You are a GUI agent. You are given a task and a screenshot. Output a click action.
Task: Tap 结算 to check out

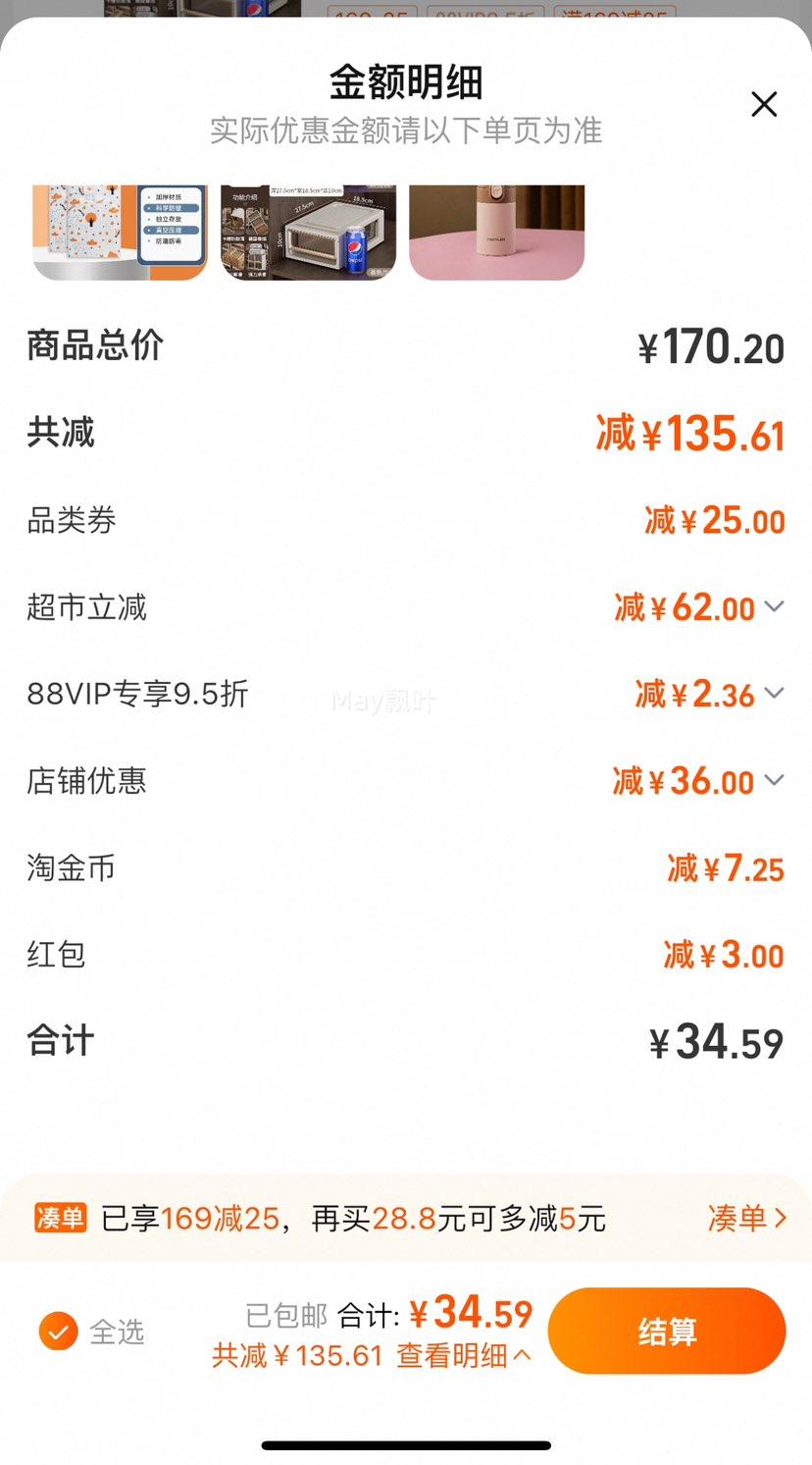(x=667, y=1331)
